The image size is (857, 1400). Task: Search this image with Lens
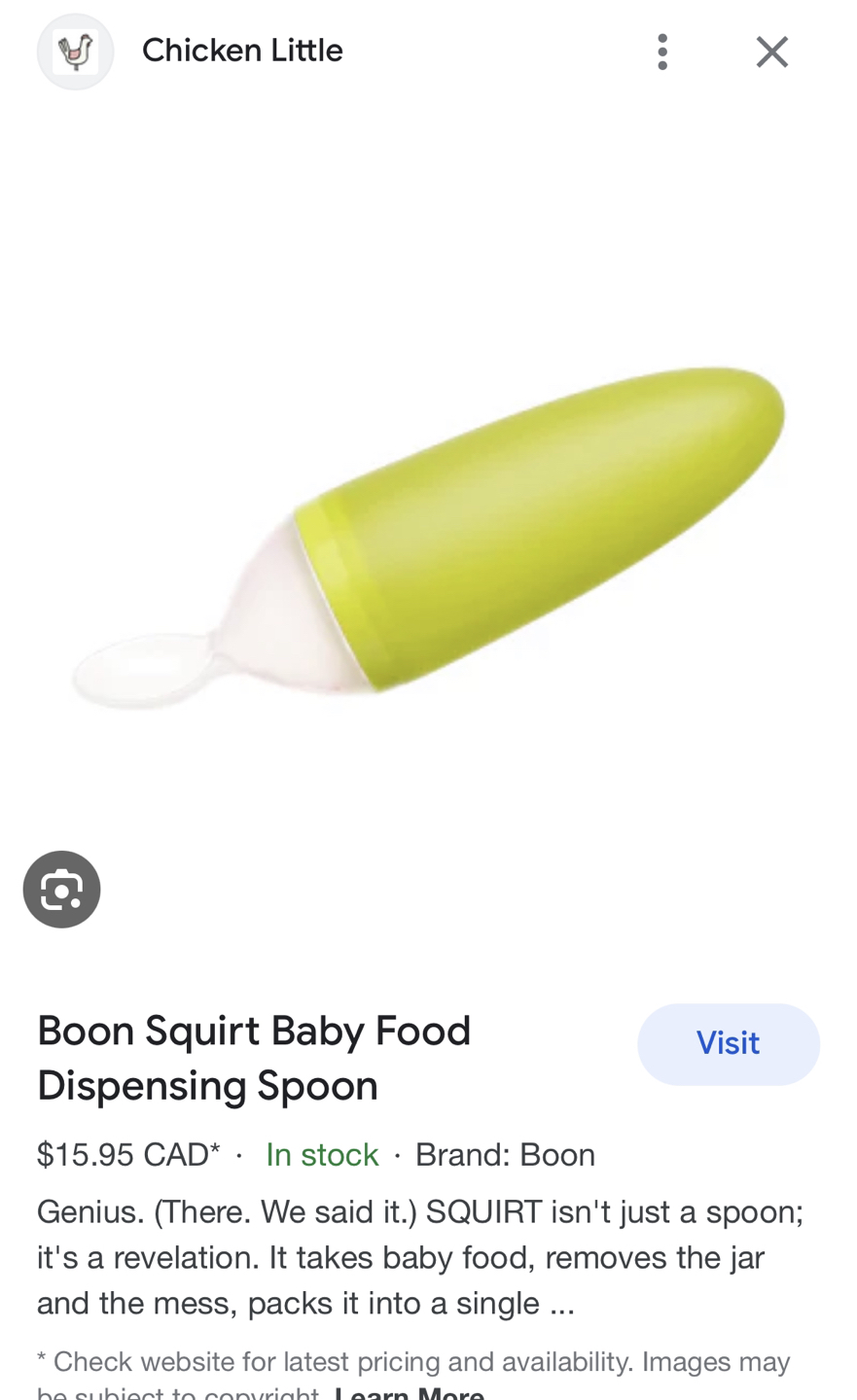tap(62, 889)
